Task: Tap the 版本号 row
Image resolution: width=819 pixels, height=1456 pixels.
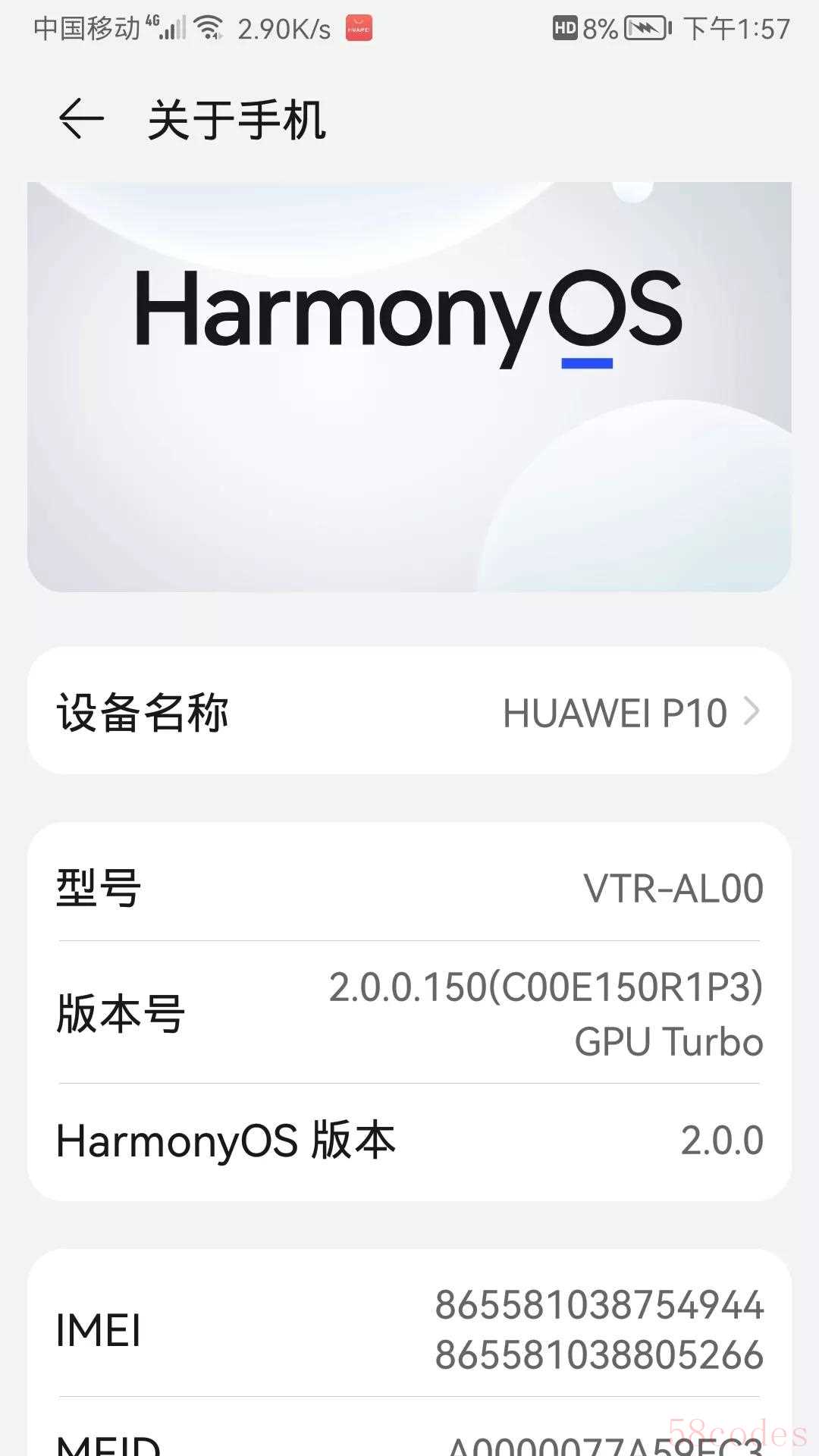Action: 409,1012
